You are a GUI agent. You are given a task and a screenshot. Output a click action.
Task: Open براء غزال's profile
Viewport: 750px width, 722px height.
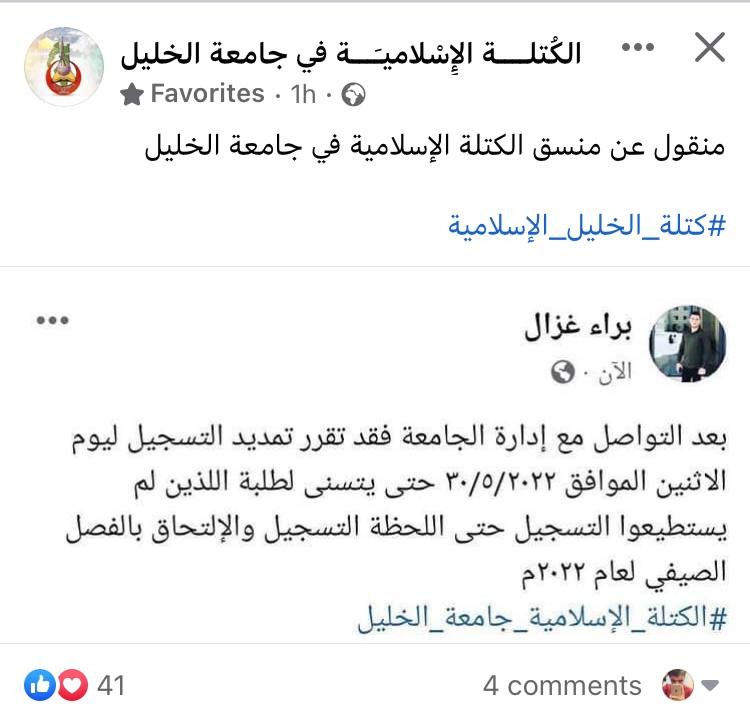point(578,328)
